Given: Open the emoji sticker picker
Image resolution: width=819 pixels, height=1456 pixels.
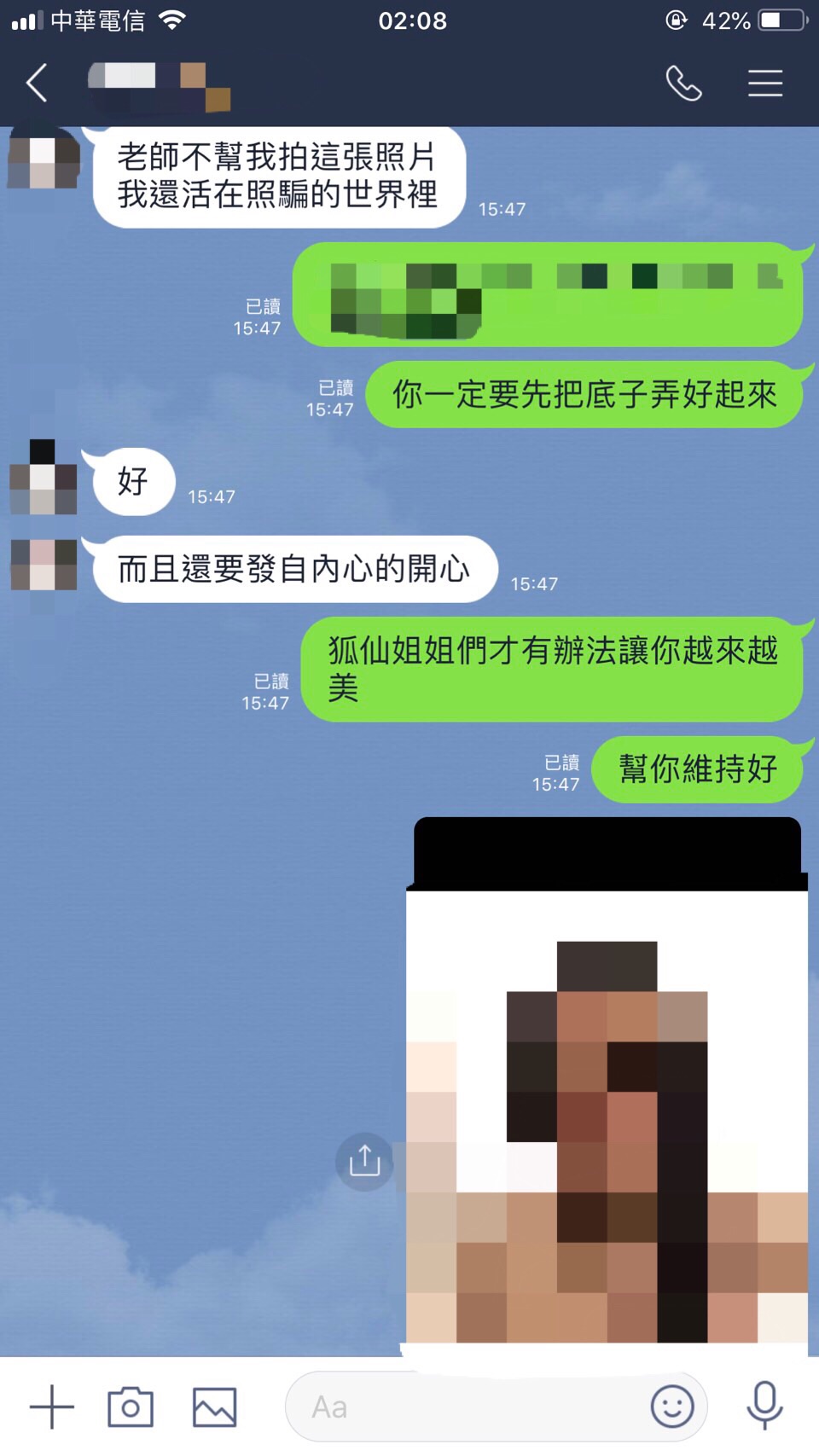Looking at the screenshot, I should tap(672, 1407).
